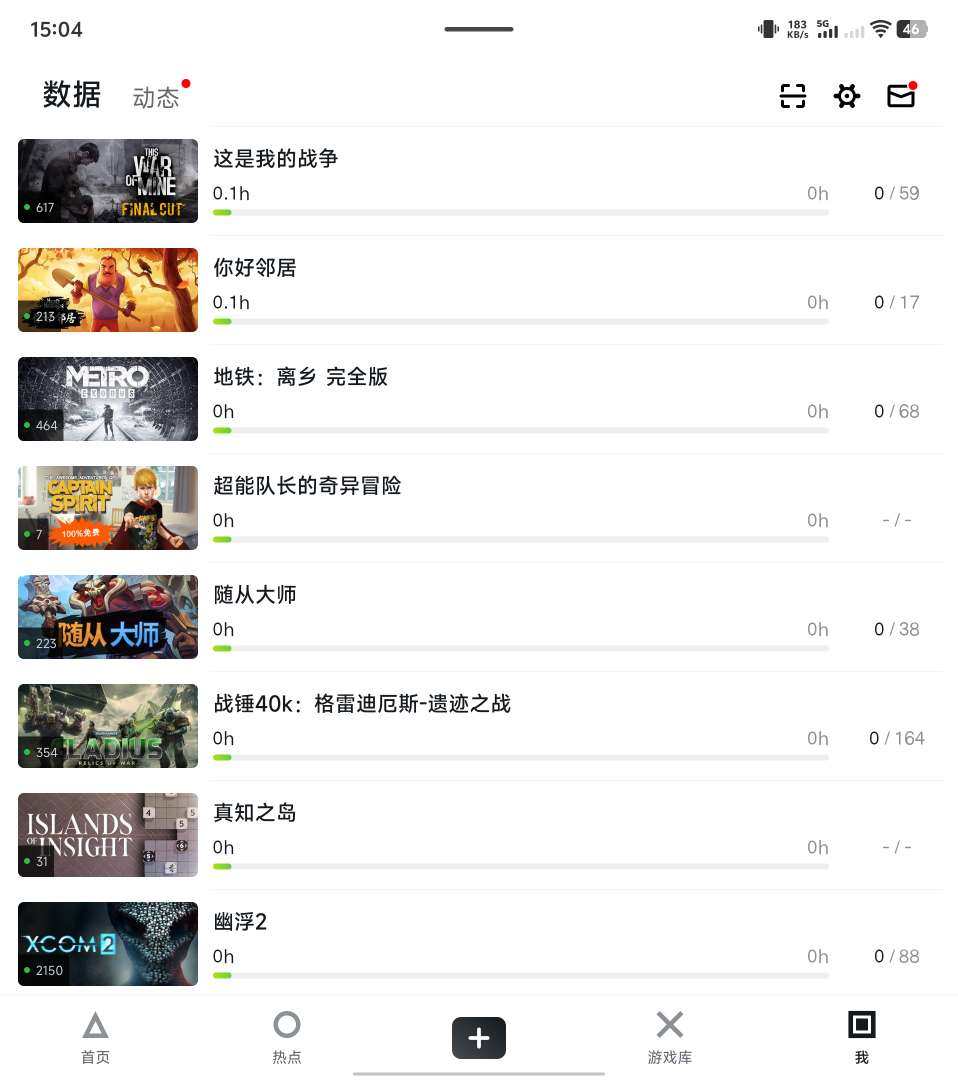
Task: Switch to the 动态 tab
Action: tap(156, 97)
